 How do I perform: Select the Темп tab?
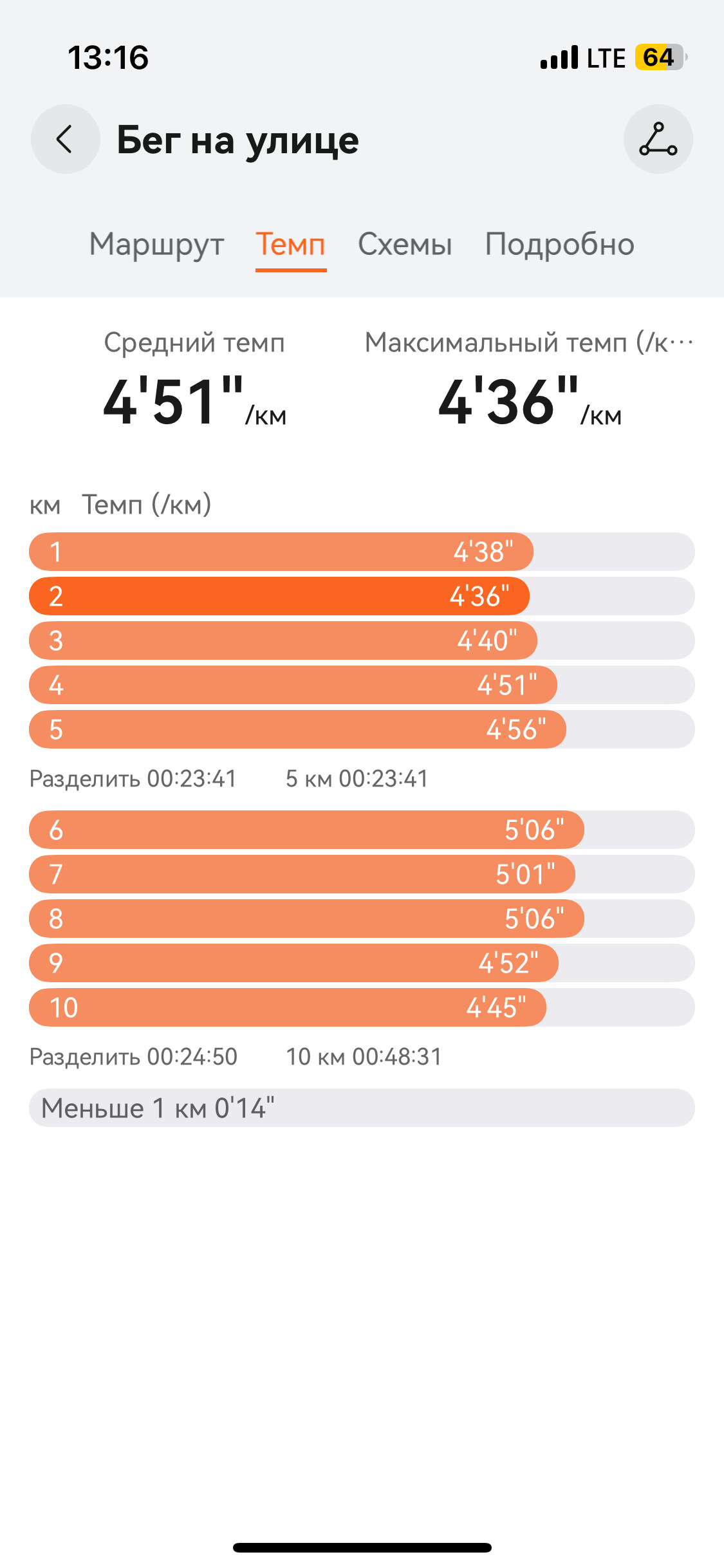[x=290, y=245]
